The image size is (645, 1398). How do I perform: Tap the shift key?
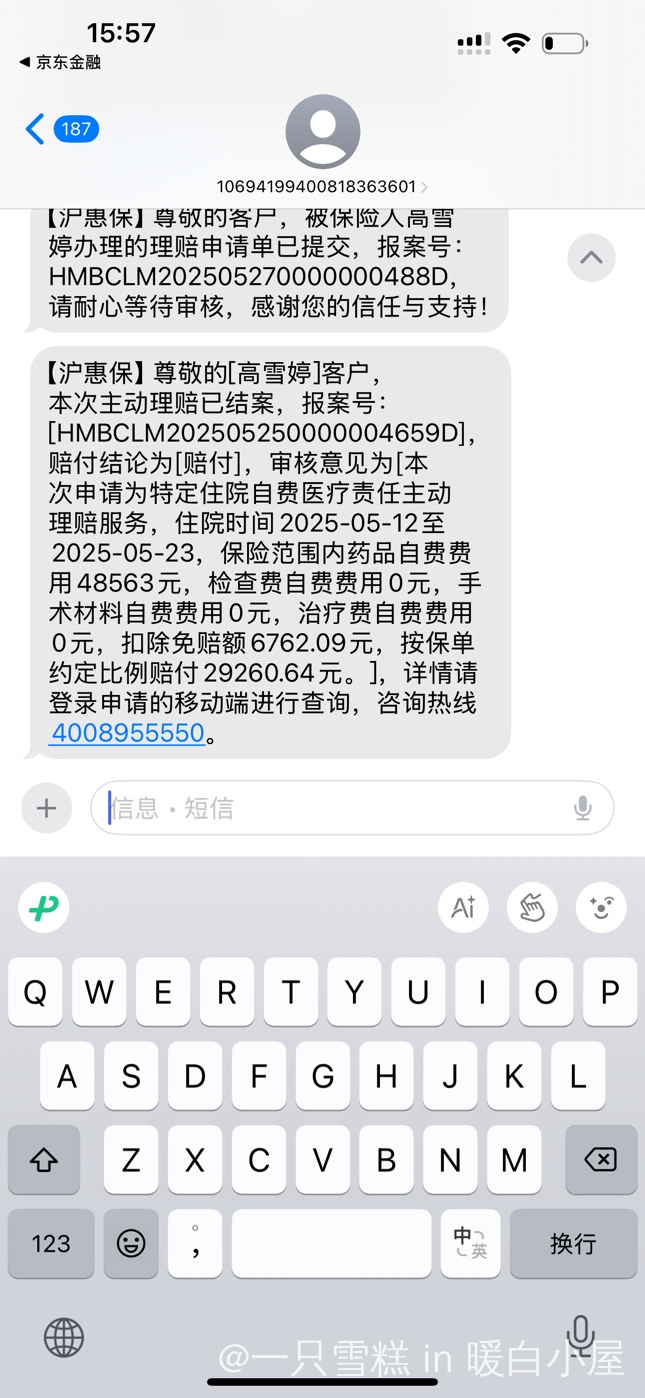point(44,1160)
